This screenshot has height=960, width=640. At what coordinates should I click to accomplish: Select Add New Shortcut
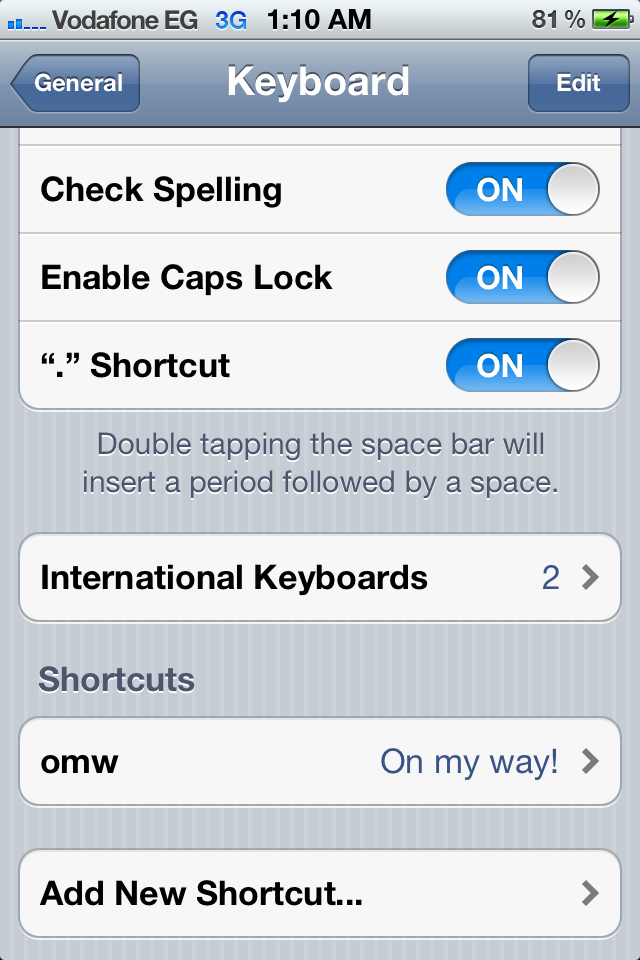pyautogui.click(x=320, y=893)
